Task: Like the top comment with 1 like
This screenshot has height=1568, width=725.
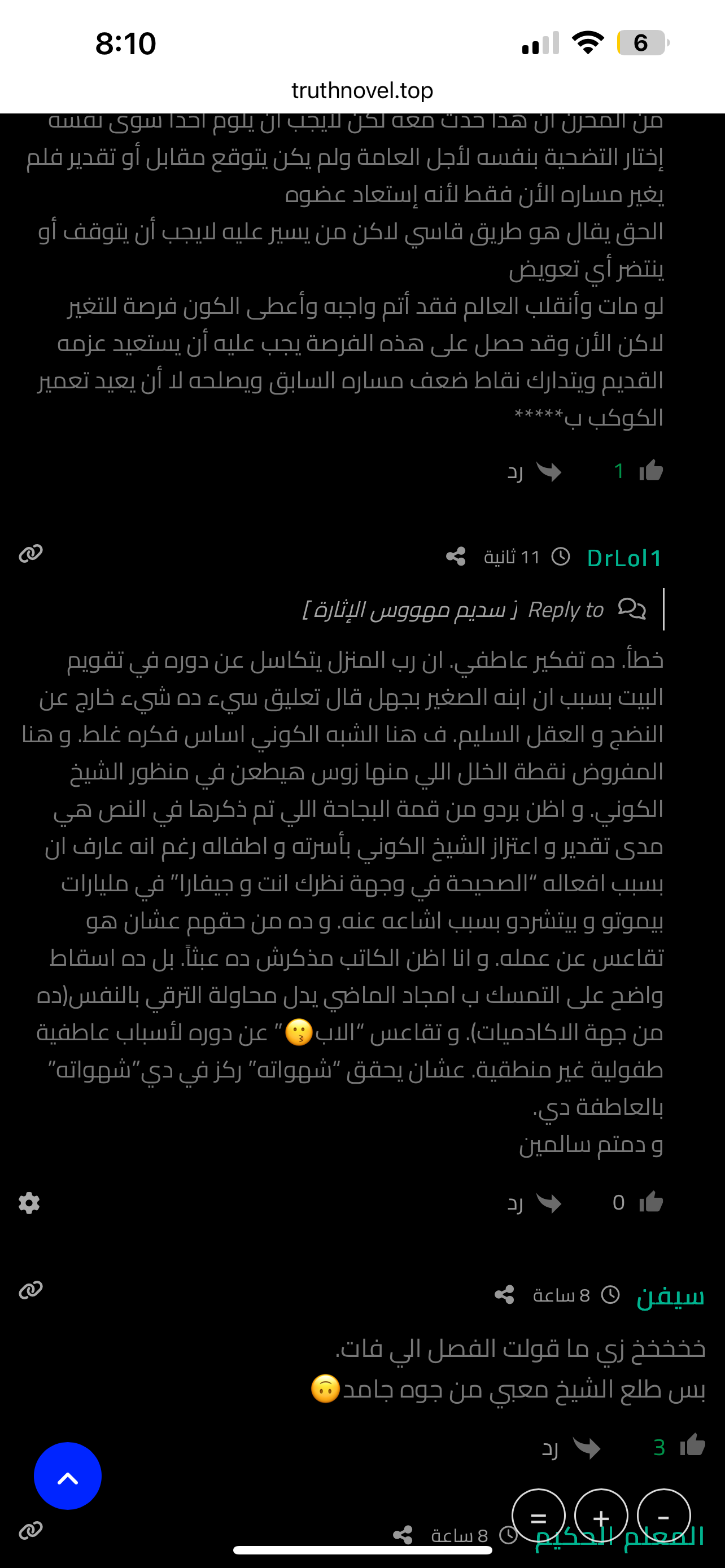Action: (650, 471)
